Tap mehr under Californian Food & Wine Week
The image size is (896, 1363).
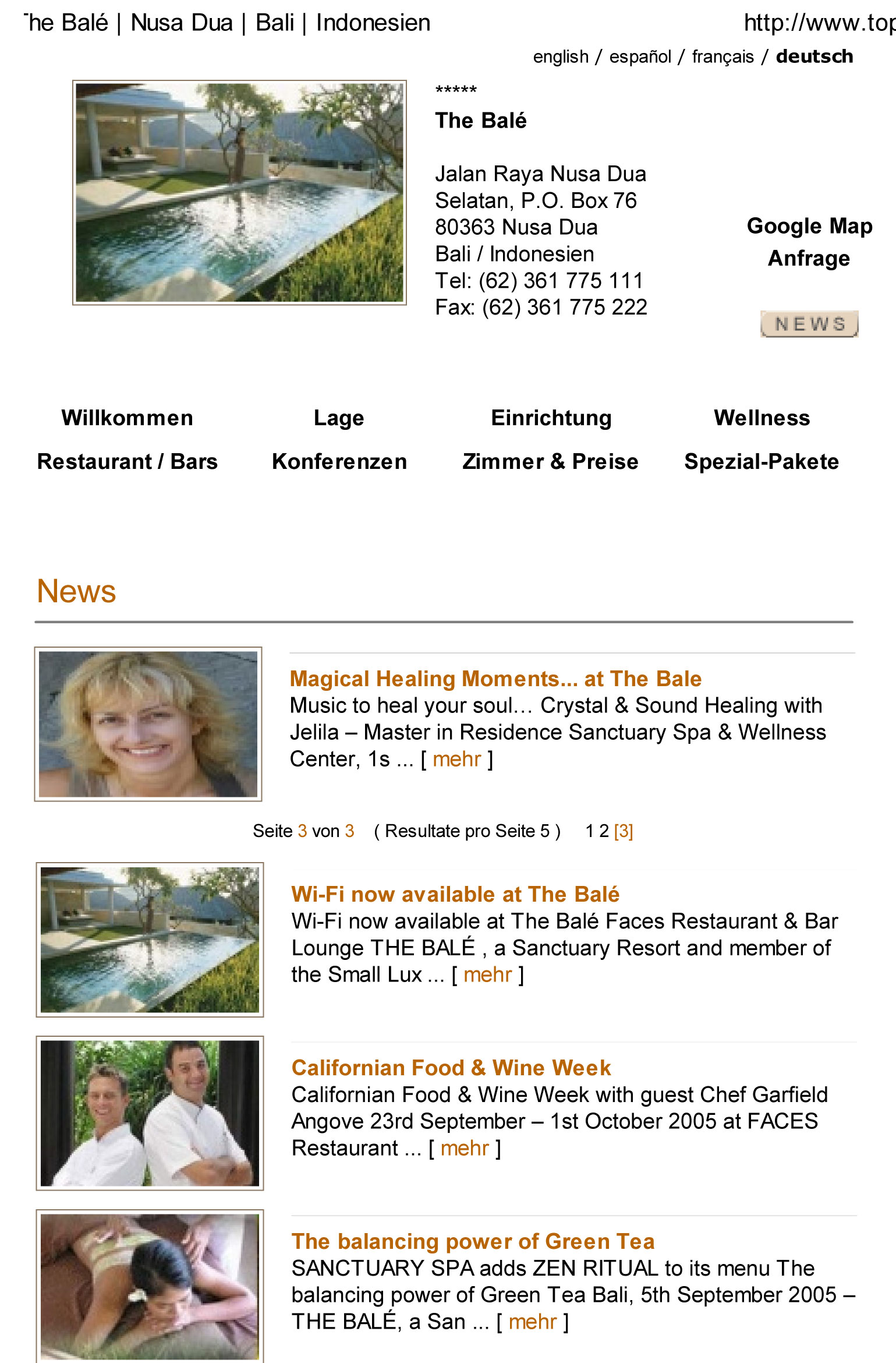(x=465, y=1148)
